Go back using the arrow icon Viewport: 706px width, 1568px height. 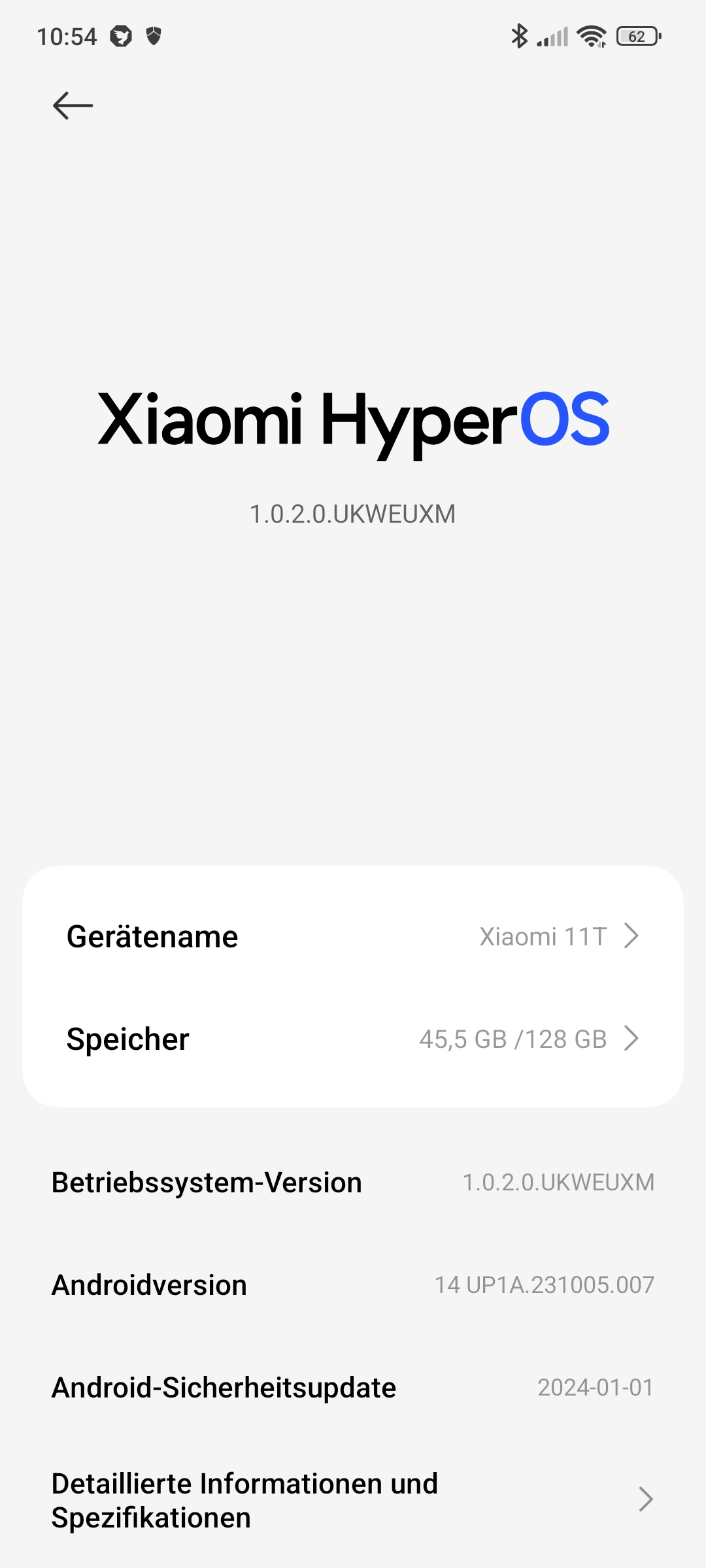73,106
